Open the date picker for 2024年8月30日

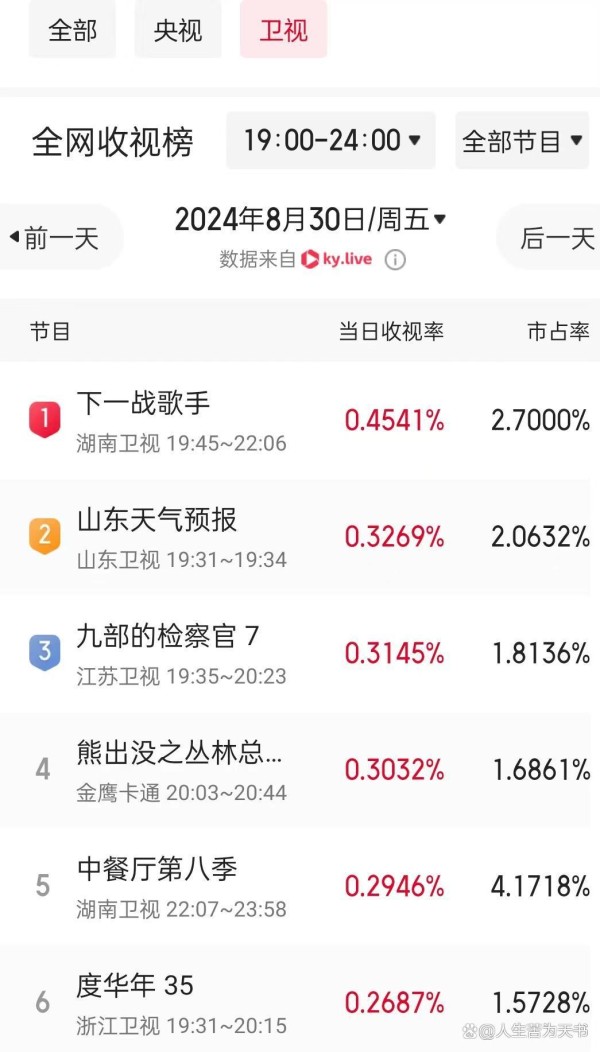(311, 219)
